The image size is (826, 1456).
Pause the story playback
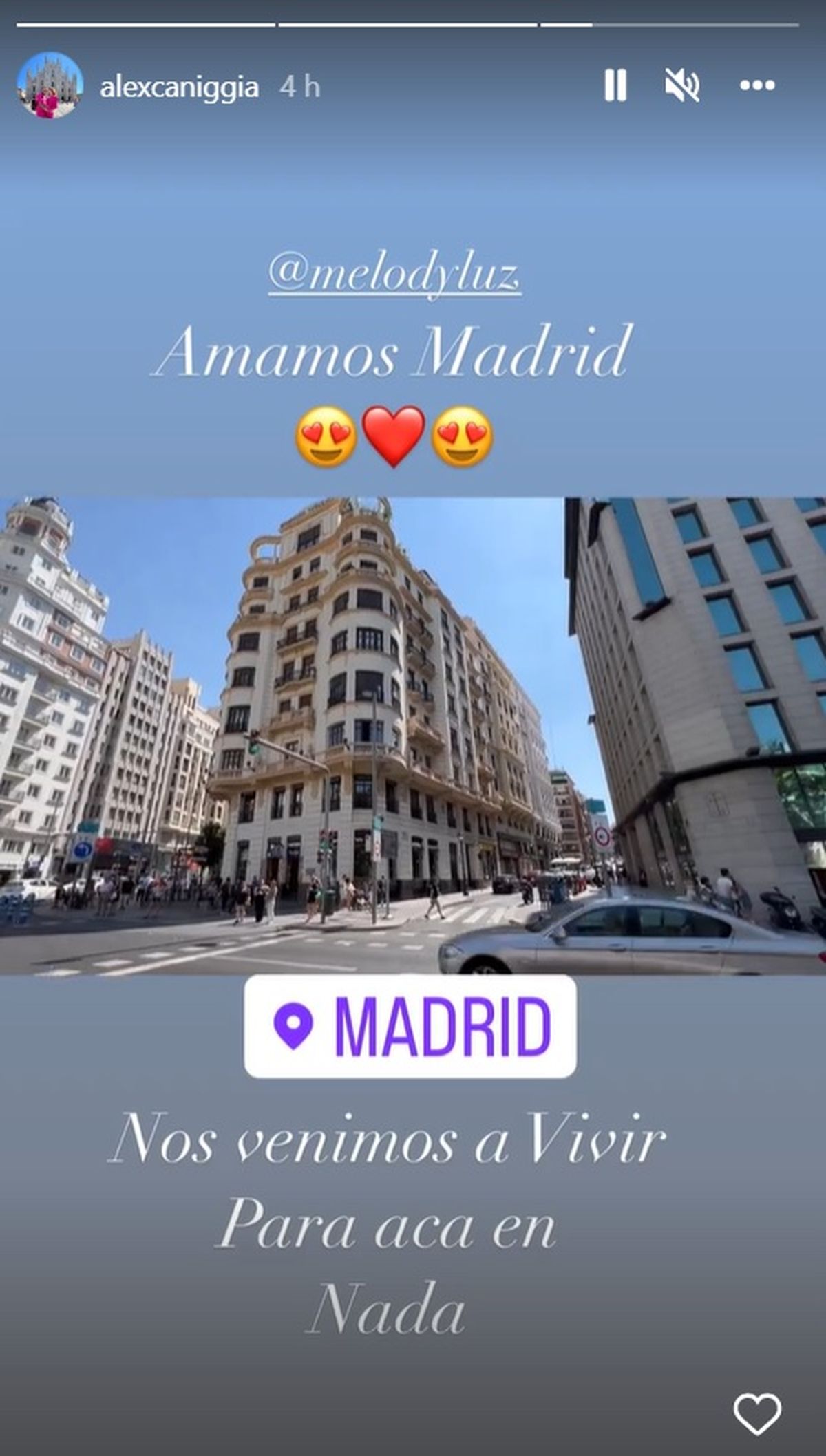[615, 86]
